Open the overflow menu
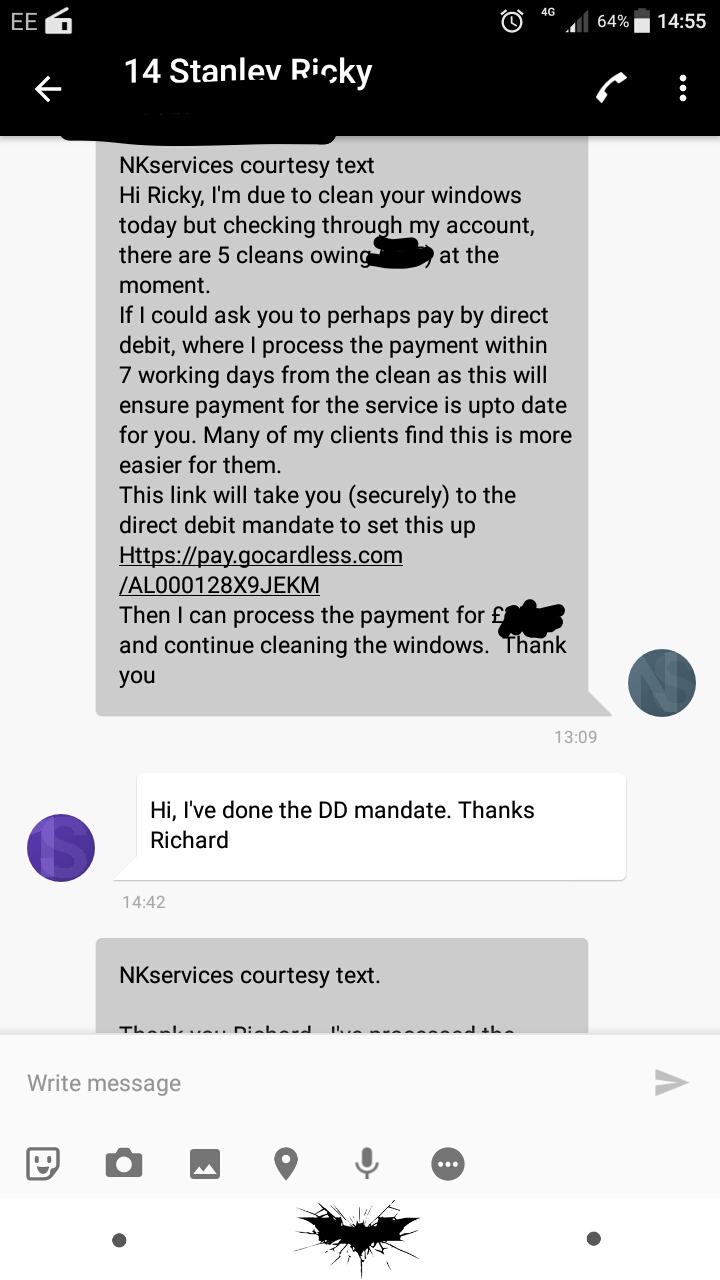 pos(683,89)
